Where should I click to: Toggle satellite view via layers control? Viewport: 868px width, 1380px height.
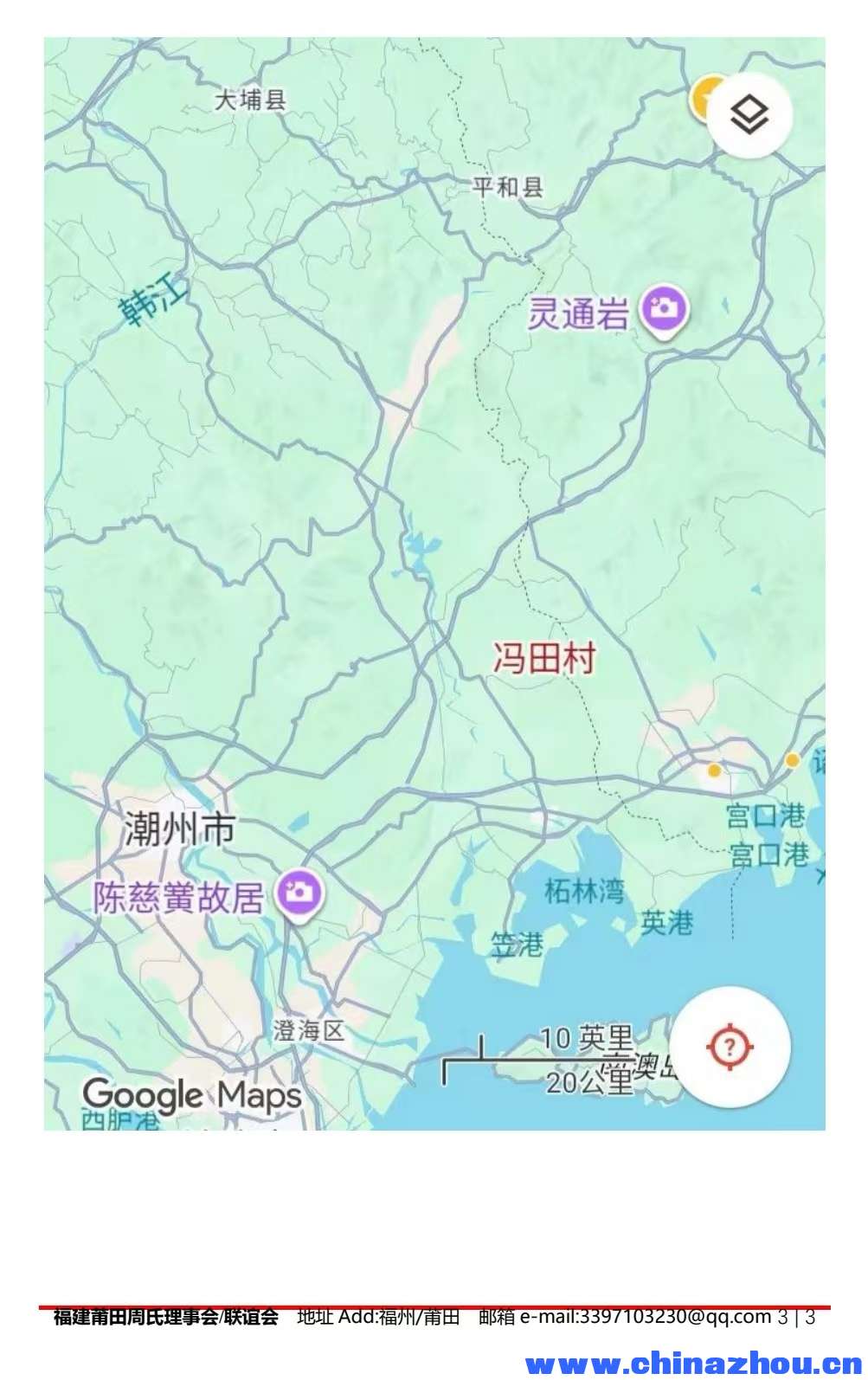[749, 113]
